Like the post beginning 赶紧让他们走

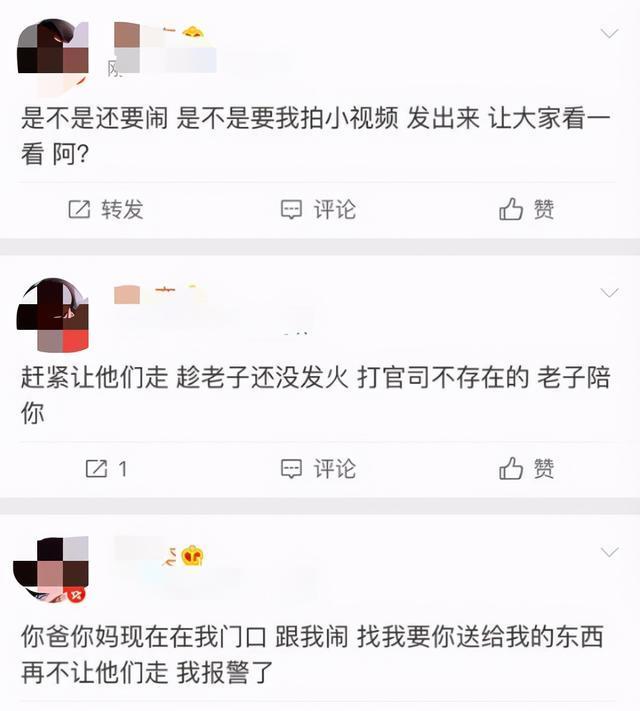click(526, 468)
